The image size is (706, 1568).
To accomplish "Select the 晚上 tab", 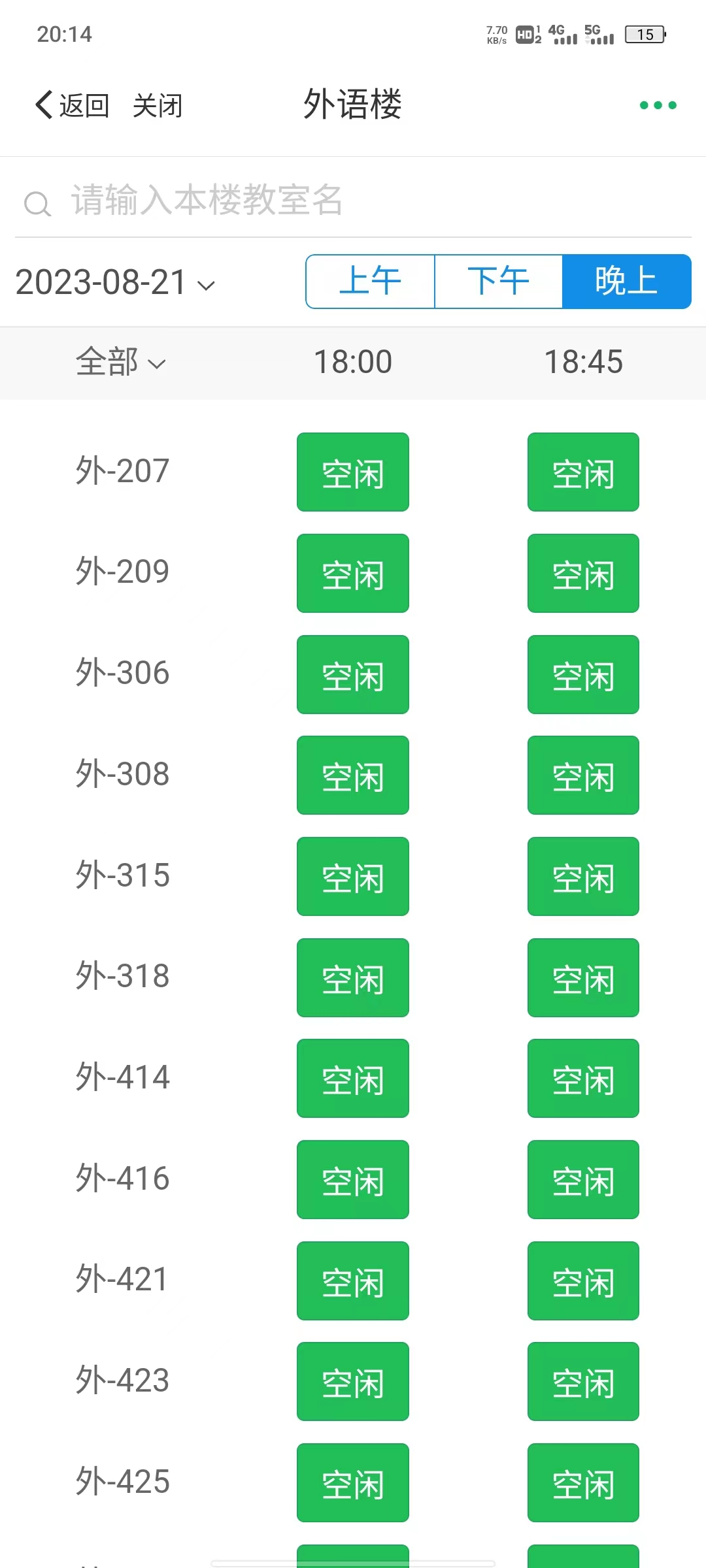I will 626,282.
